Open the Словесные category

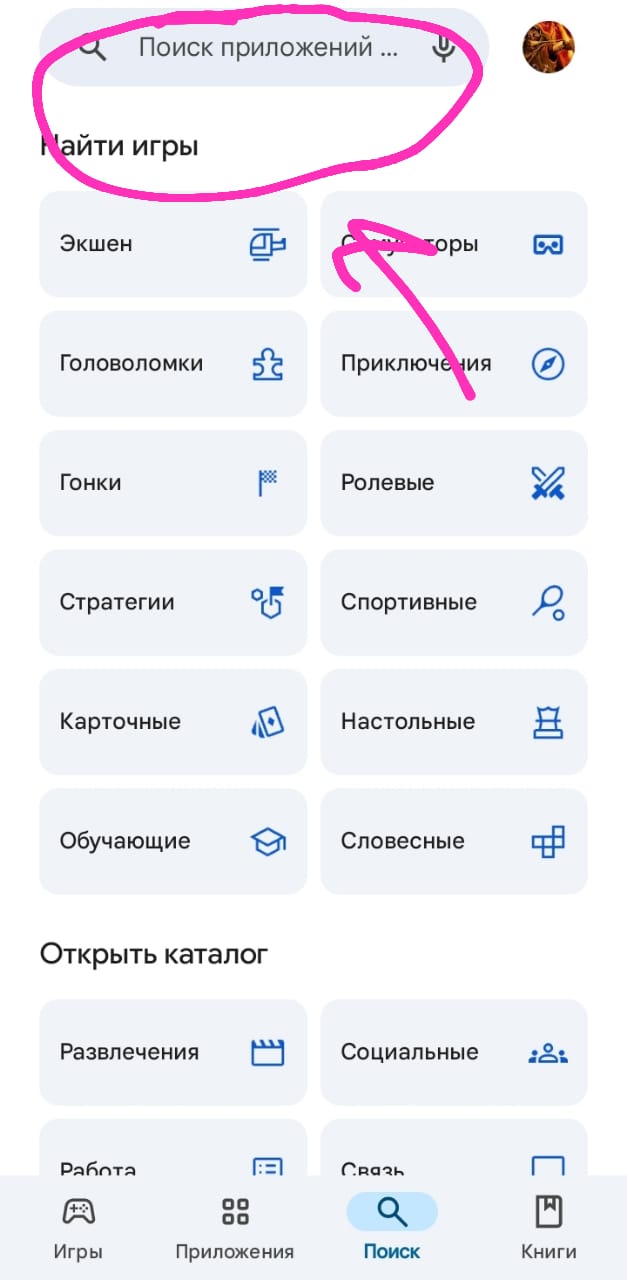pyautogui.click(x=453, y=841)
